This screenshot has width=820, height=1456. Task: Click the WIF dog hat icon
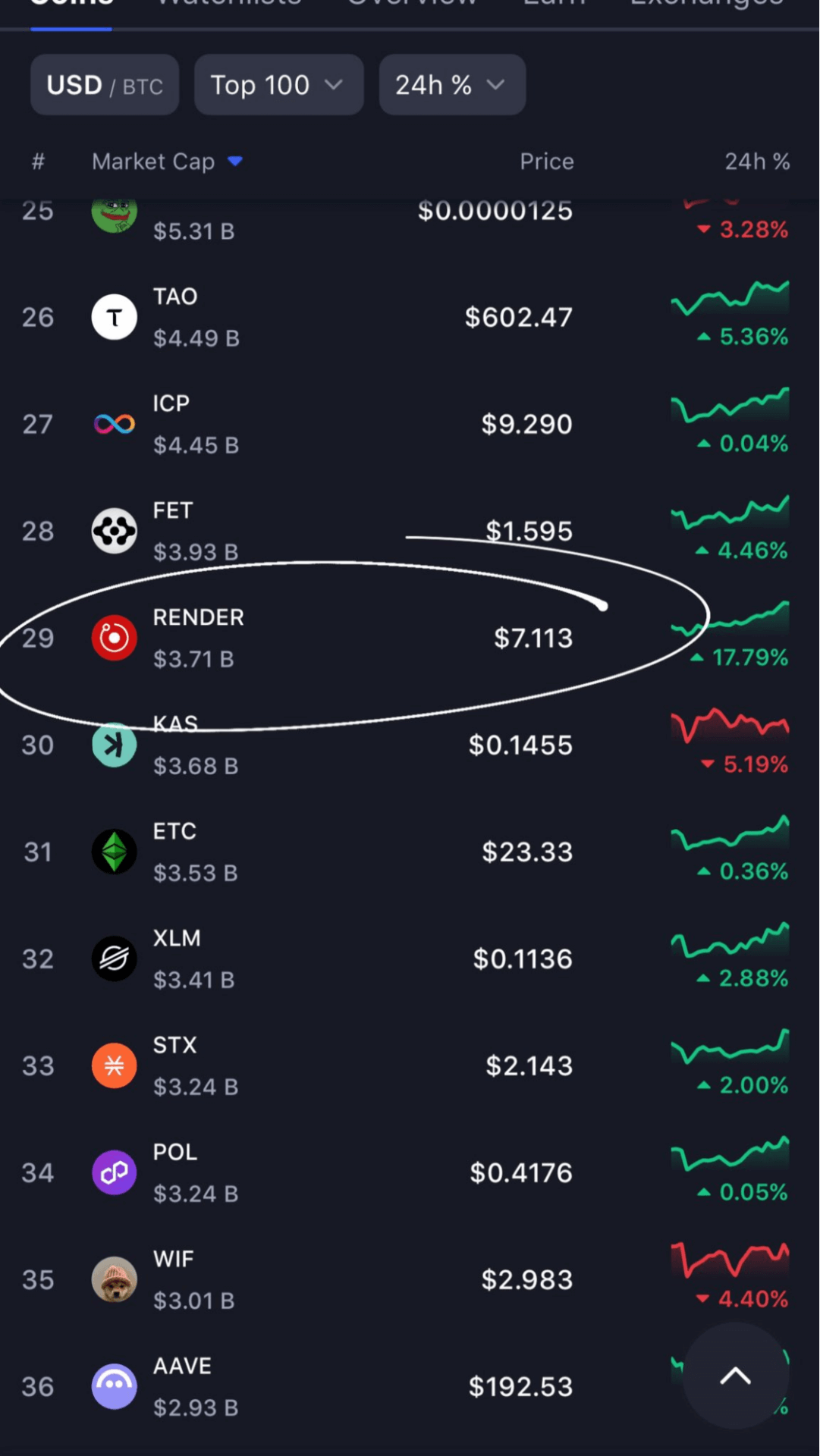coord(114,1279)
